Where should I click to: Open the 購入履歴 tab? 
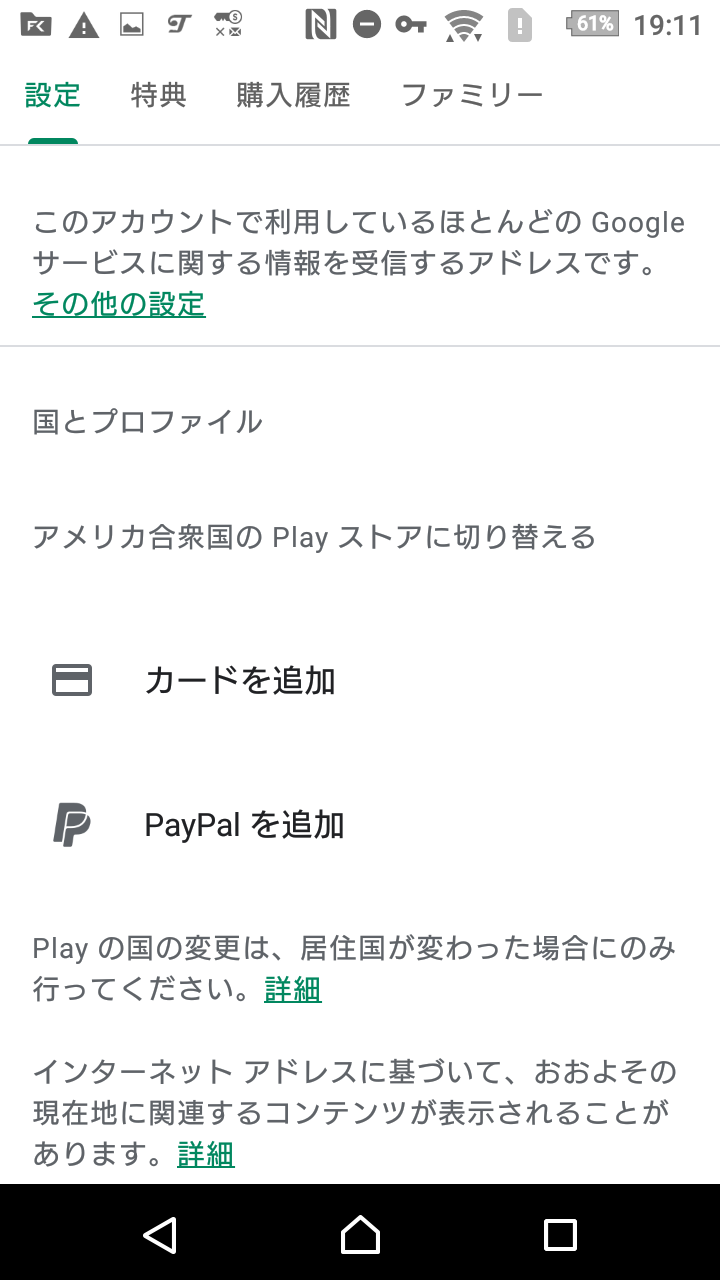point(293,96)
